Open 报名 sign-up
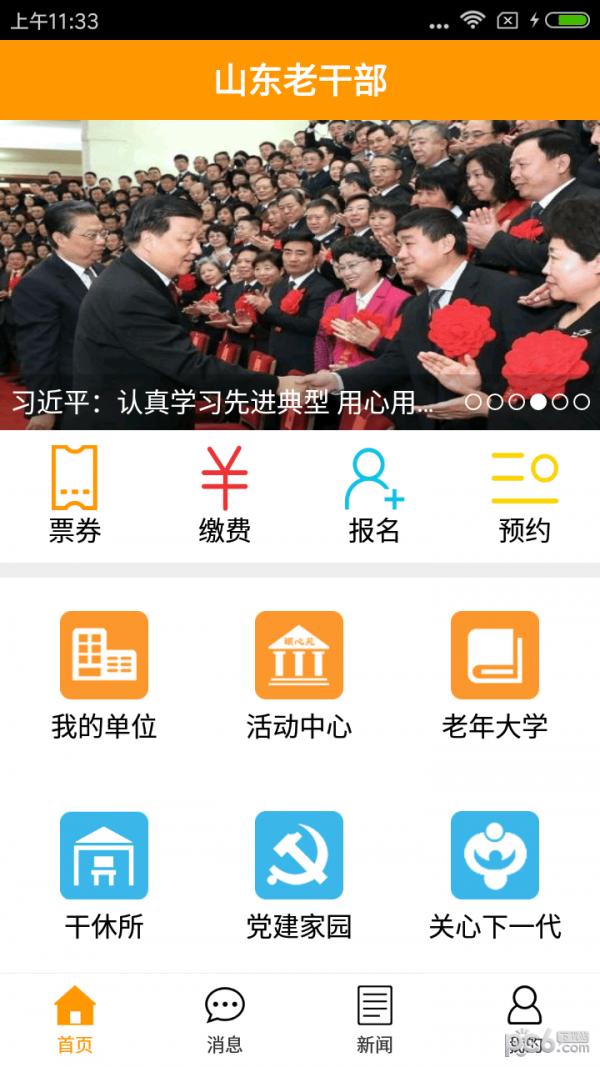The width and height of the screenshot is (600, 1067). coord(374,495)
